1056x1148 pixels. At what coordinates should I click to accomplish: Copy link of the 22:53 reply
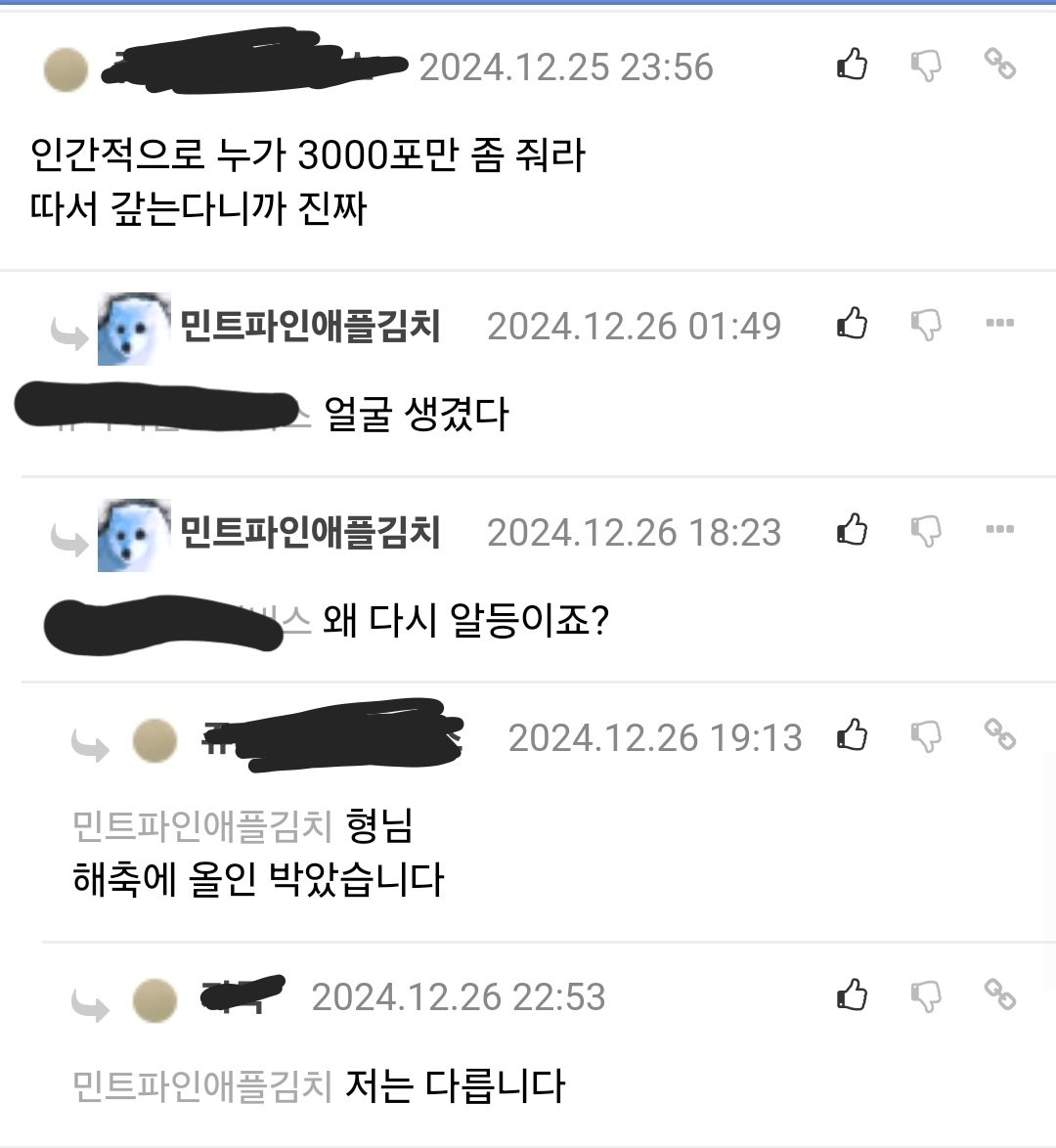click(x=999, y=995)
